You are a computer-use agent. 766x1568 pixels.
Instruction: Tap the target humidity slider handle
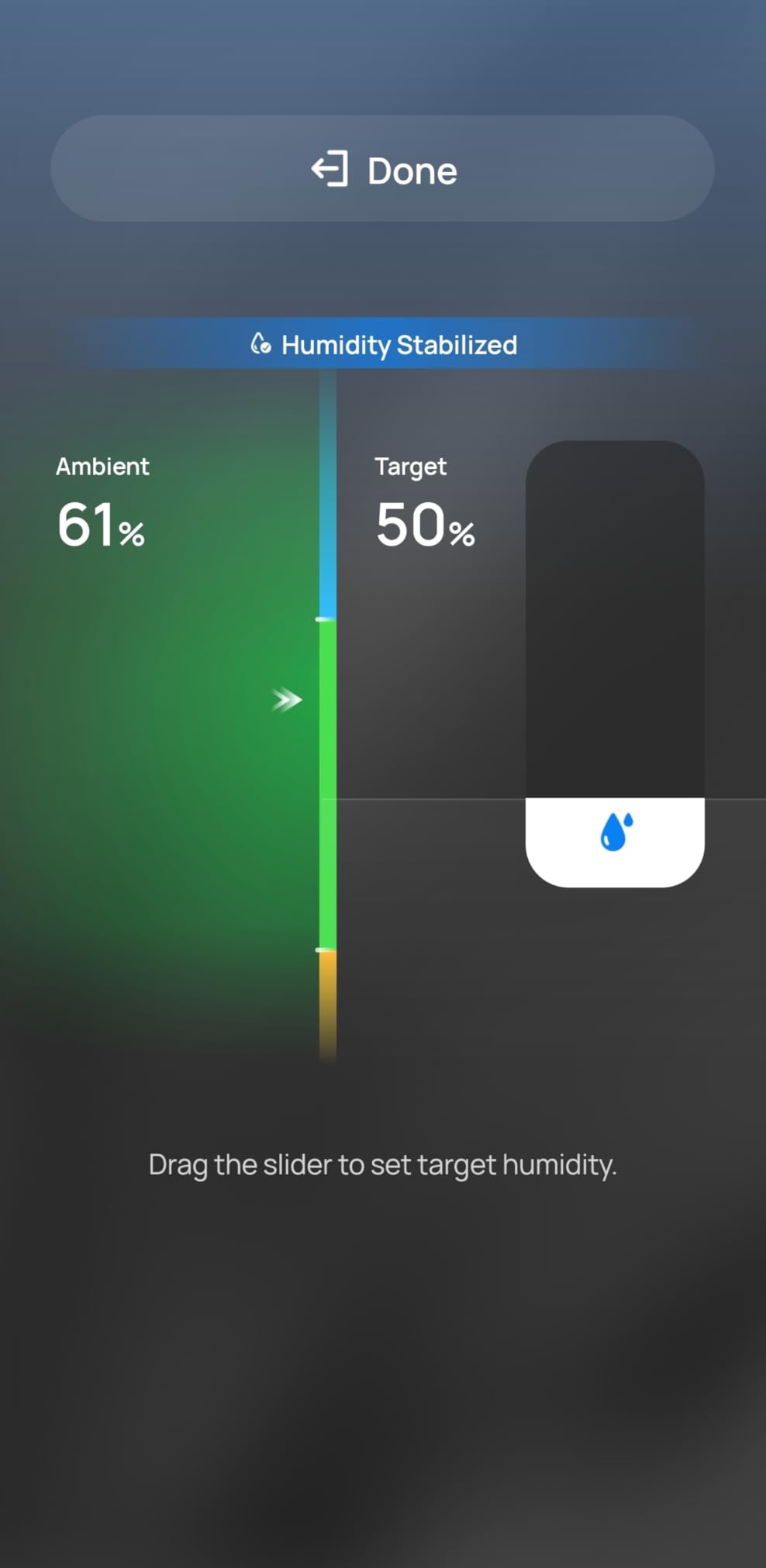click(x=615, y=842)
